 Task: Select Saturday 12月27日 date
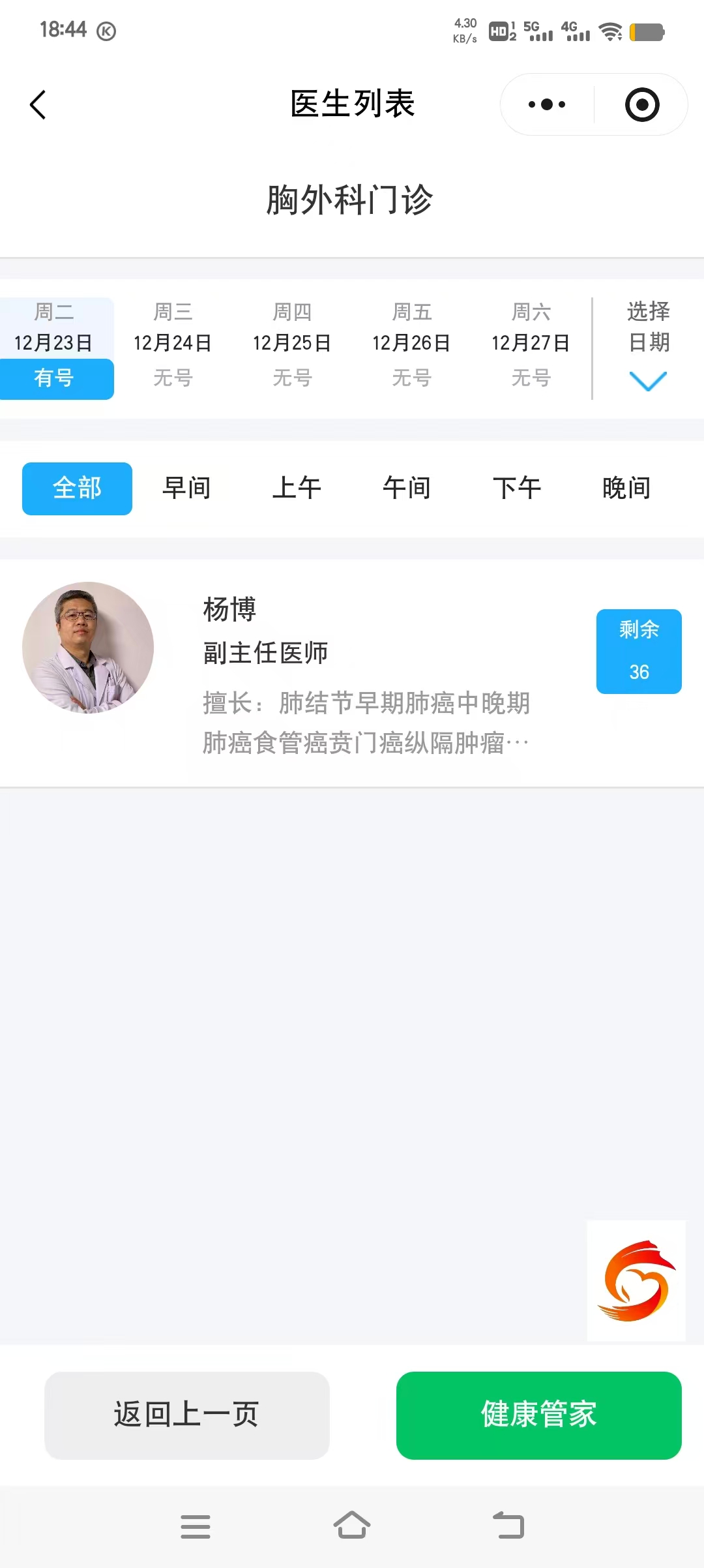531,344
